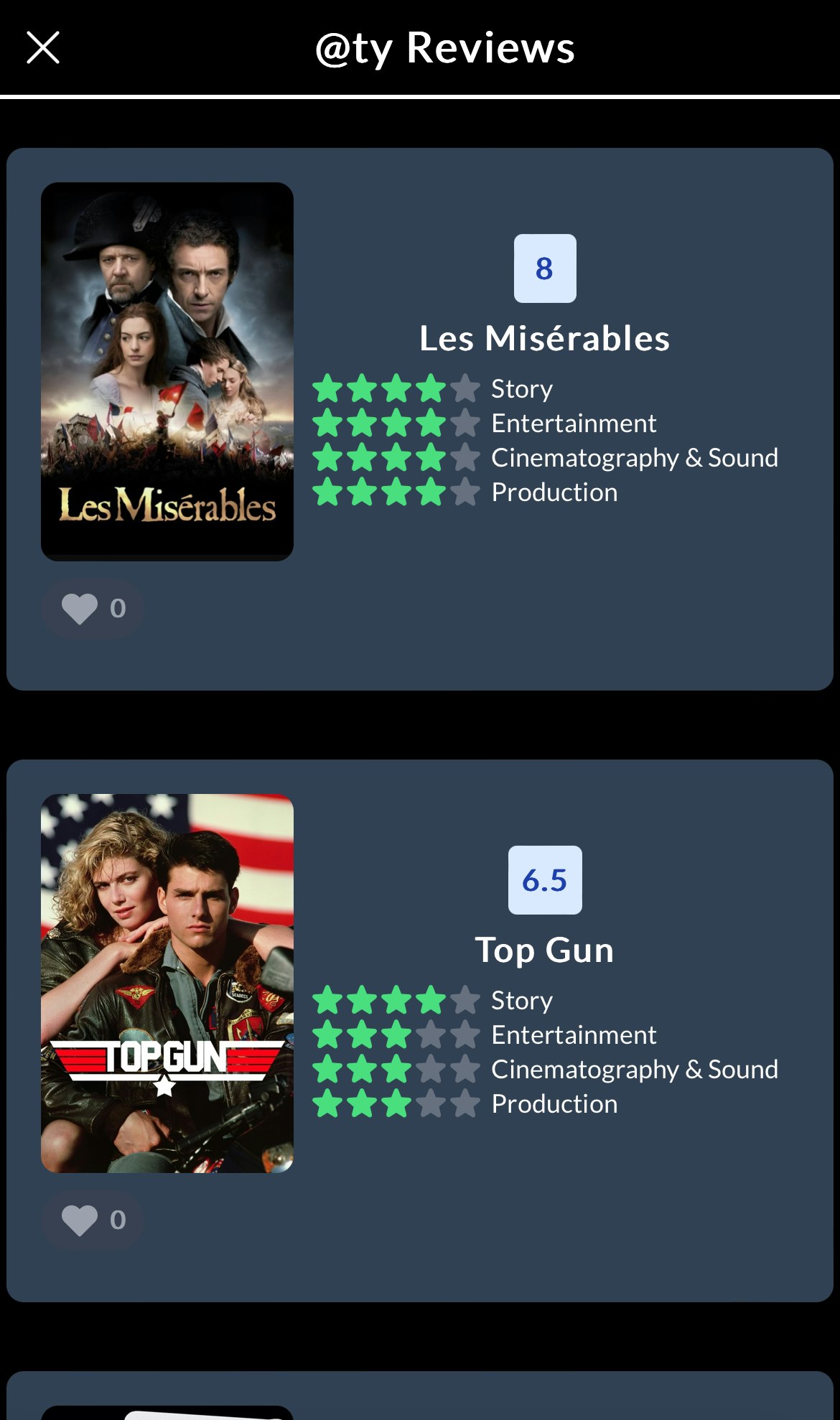840x1420 pixels.
Task: Open the Les Misérables poster
Action: click(x=167, y=371)
